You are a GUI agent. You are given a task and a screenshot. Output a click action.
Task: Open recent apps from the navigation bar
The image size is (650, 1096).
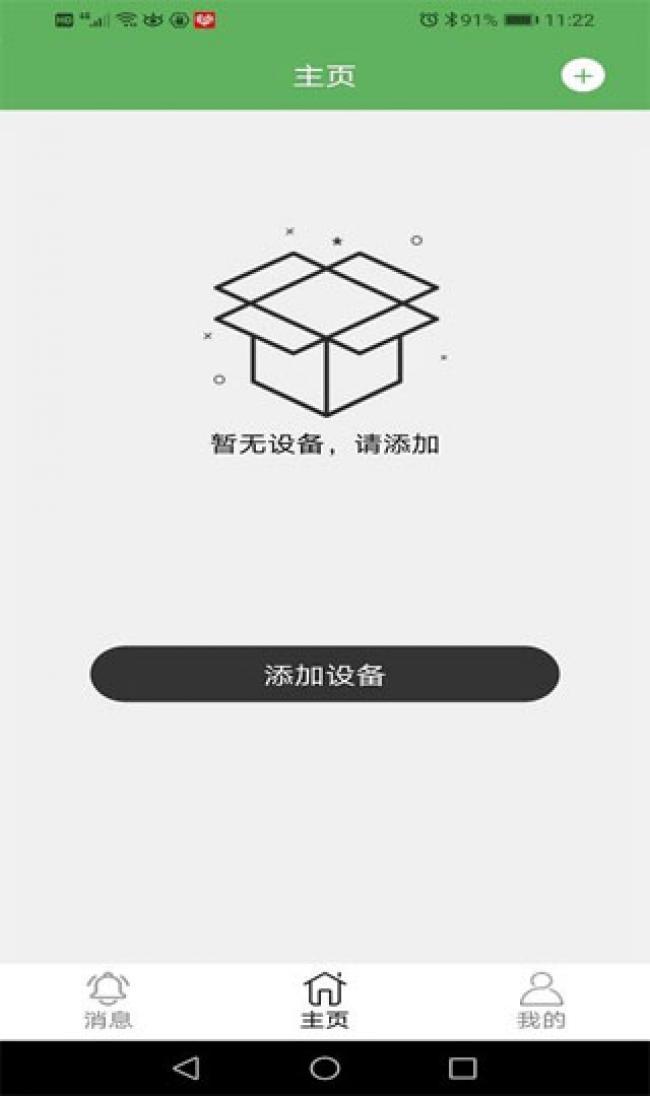tap(462, 1068)
